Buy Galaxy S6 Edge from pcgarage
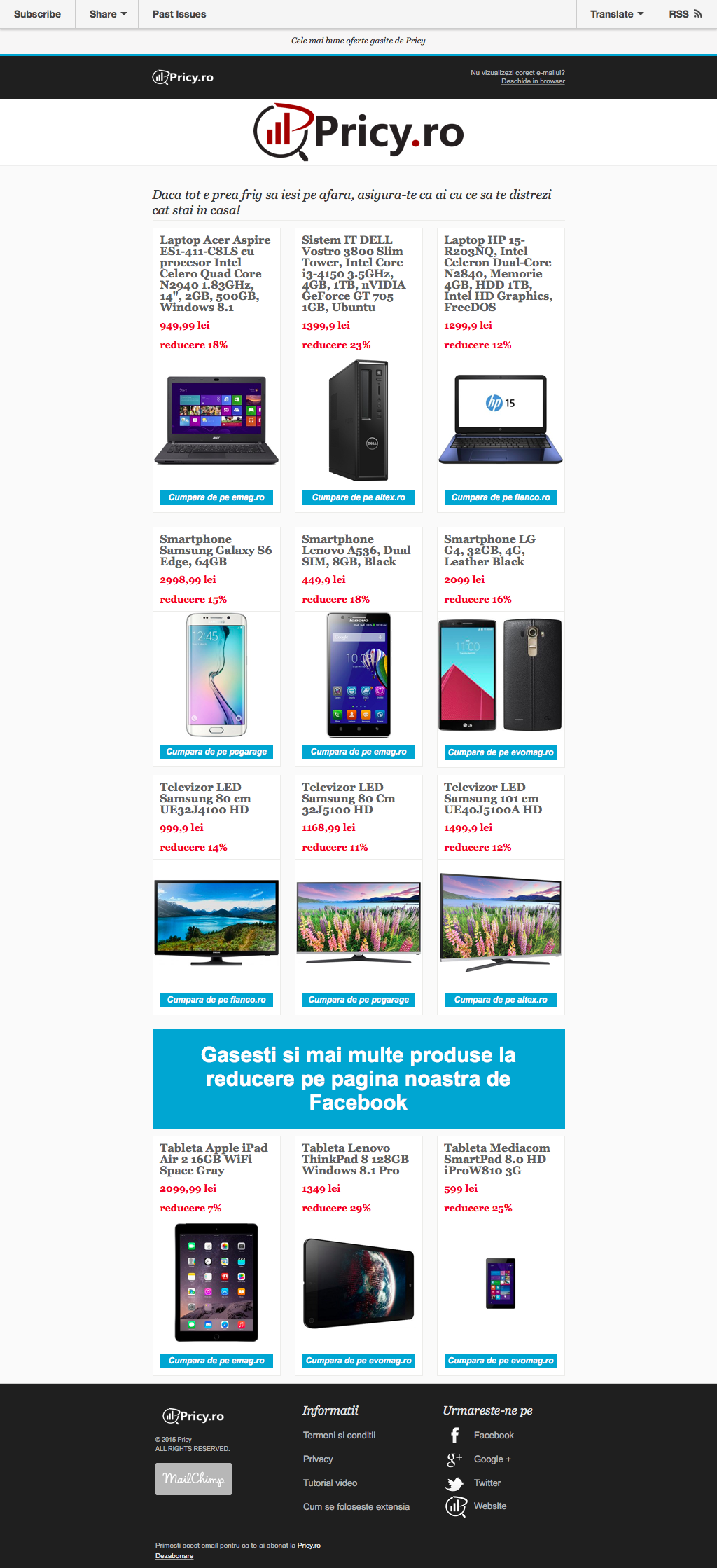This screenshot has height=1568, width=717. [216, 752]
